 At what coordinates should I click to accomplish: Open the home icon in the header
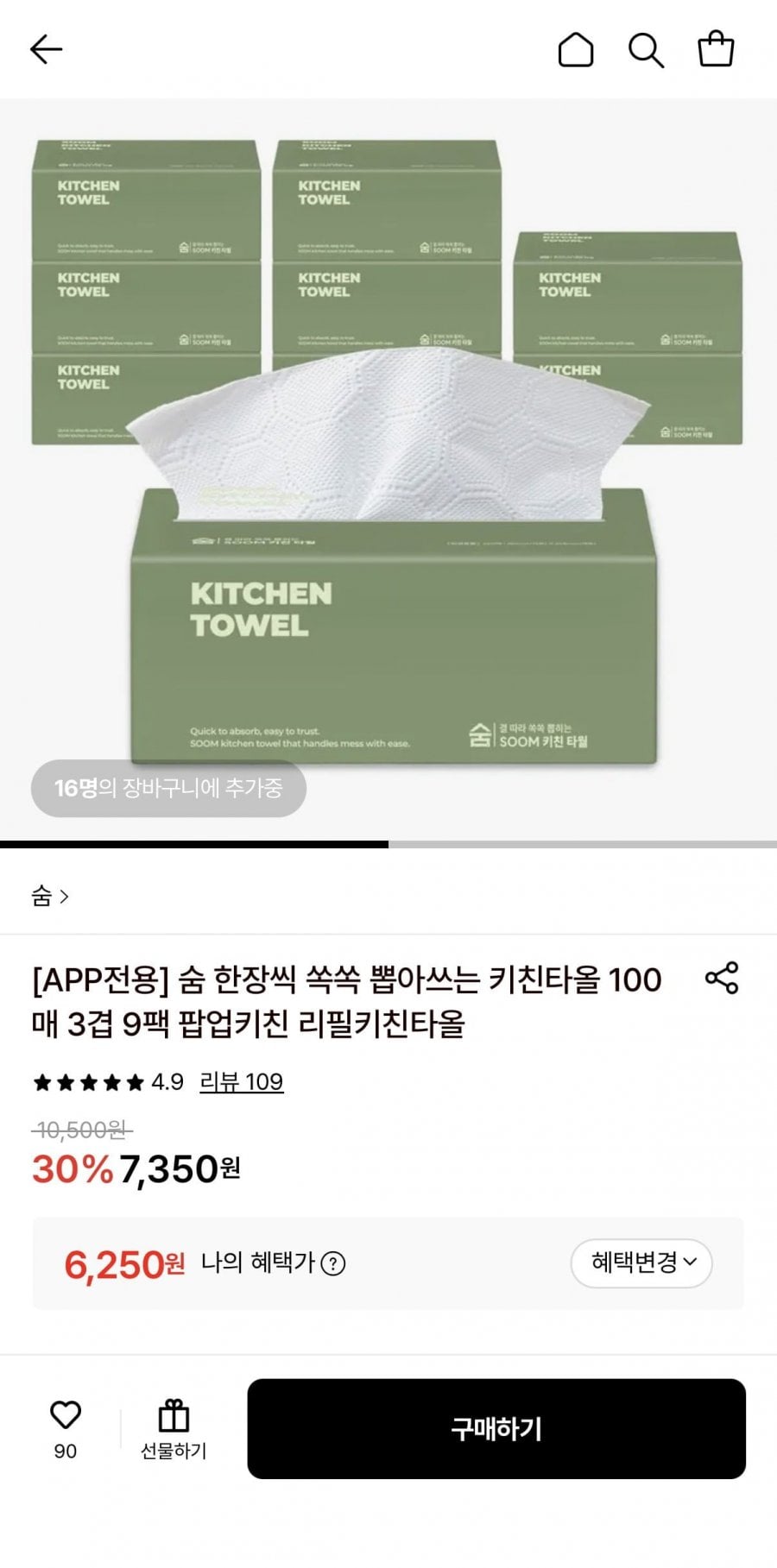pyautogui.click(x=576, y=50)
